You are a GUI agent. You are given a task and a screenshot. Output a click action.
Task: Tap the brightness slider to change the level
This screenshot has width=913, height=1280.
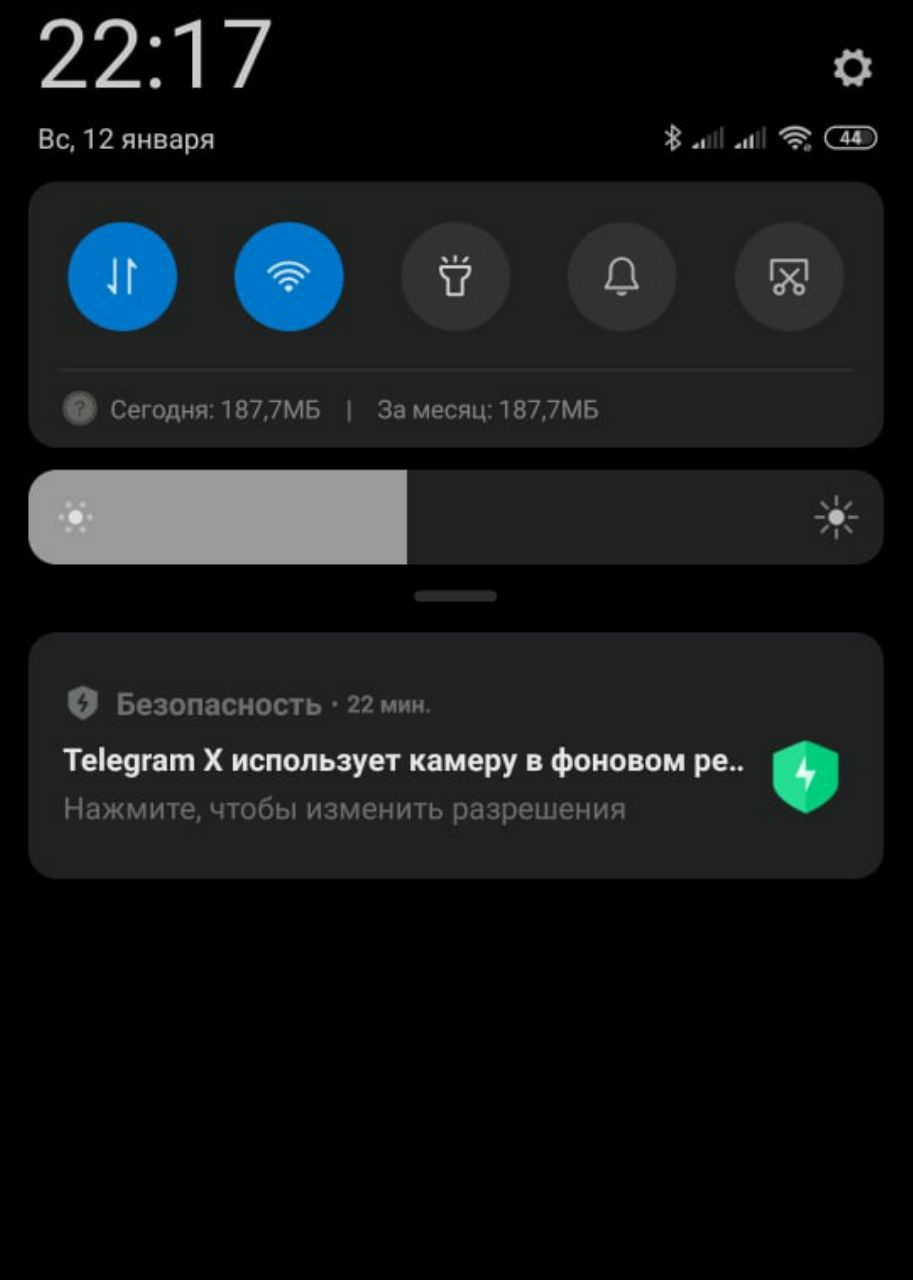455,517
